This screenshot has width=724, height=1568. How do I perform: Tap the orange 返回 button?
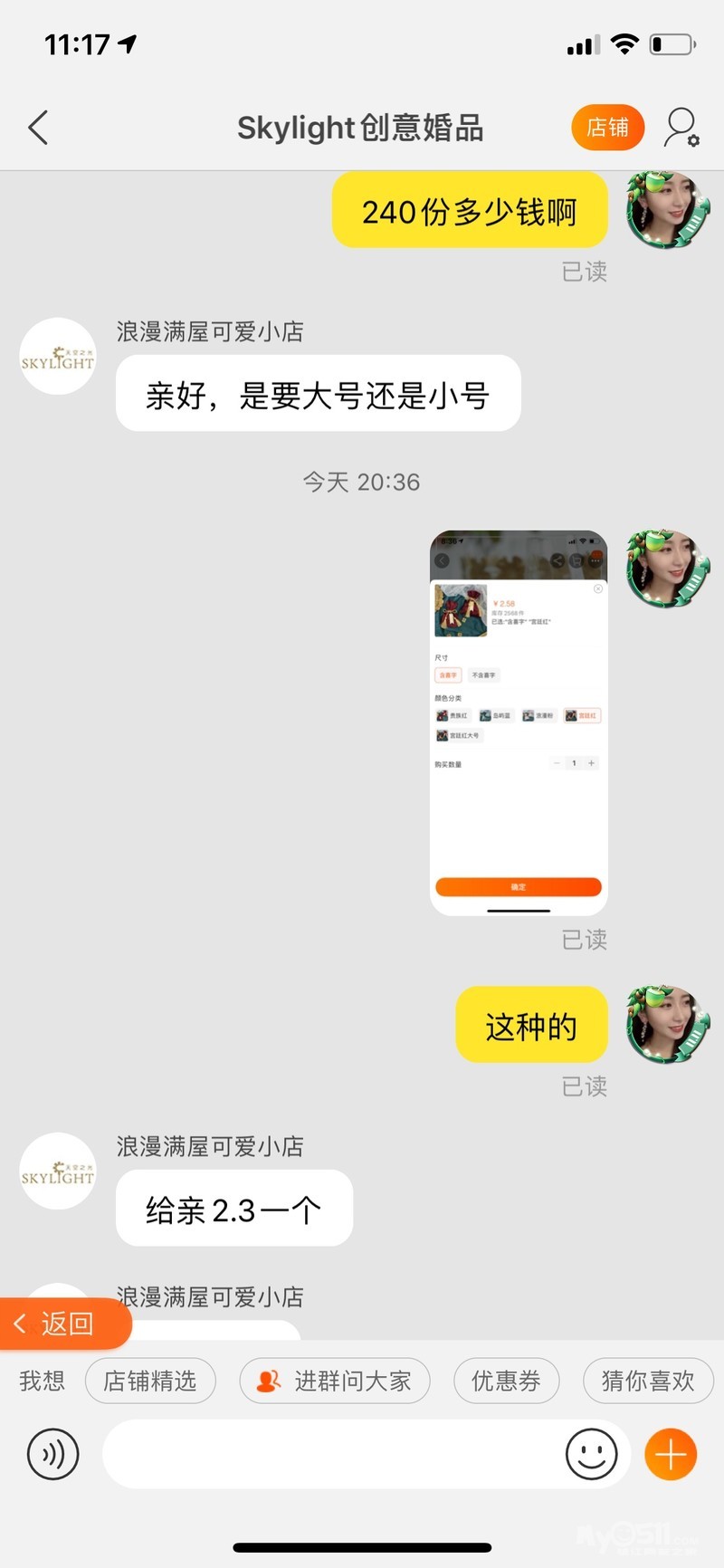click(x=65, y=1324)
